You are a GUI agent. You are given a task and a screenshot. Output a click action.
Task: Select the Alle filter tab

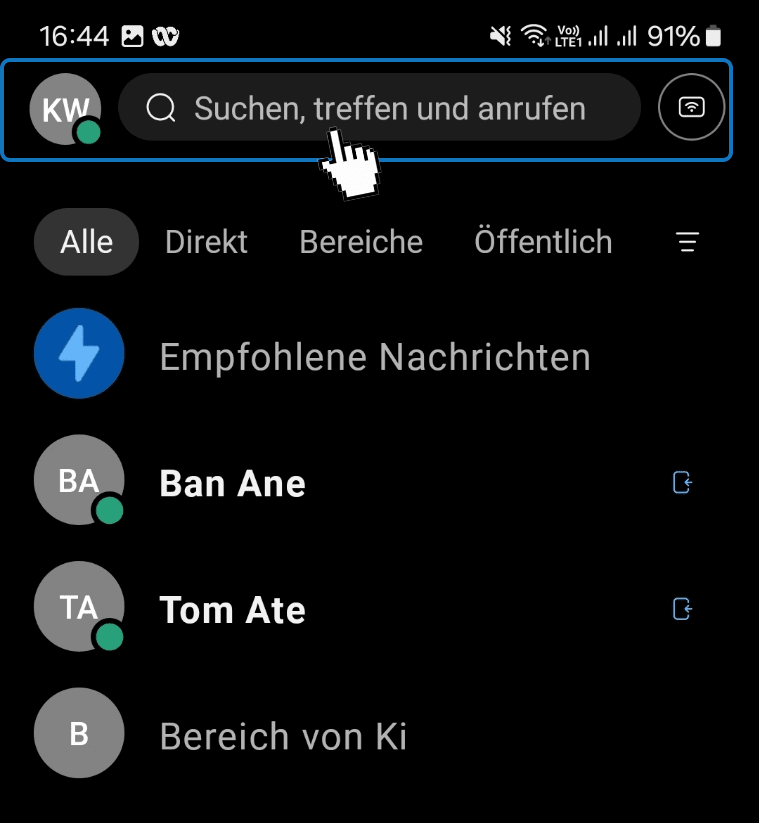86,242
